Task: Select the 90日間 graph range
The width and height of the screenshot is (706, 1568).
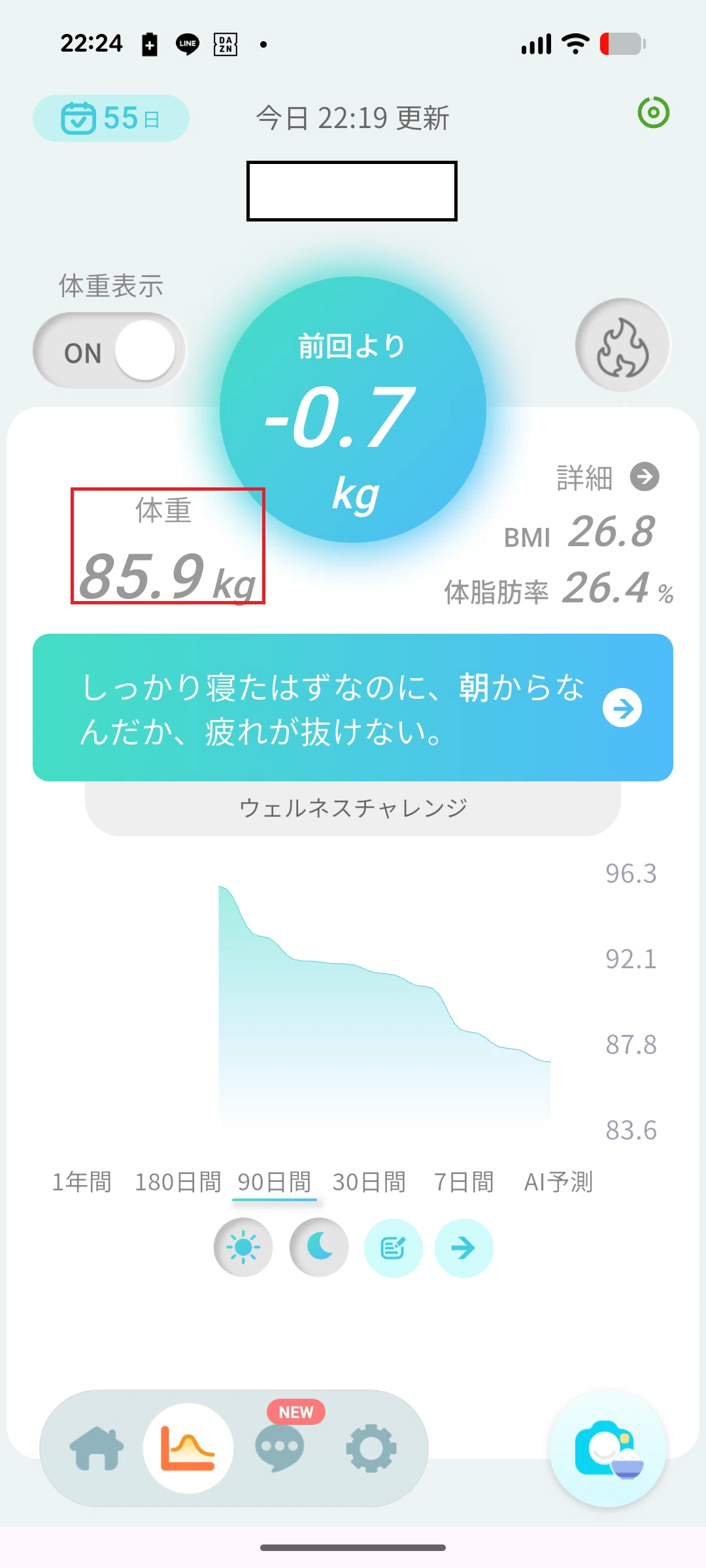Action: 275,1182
